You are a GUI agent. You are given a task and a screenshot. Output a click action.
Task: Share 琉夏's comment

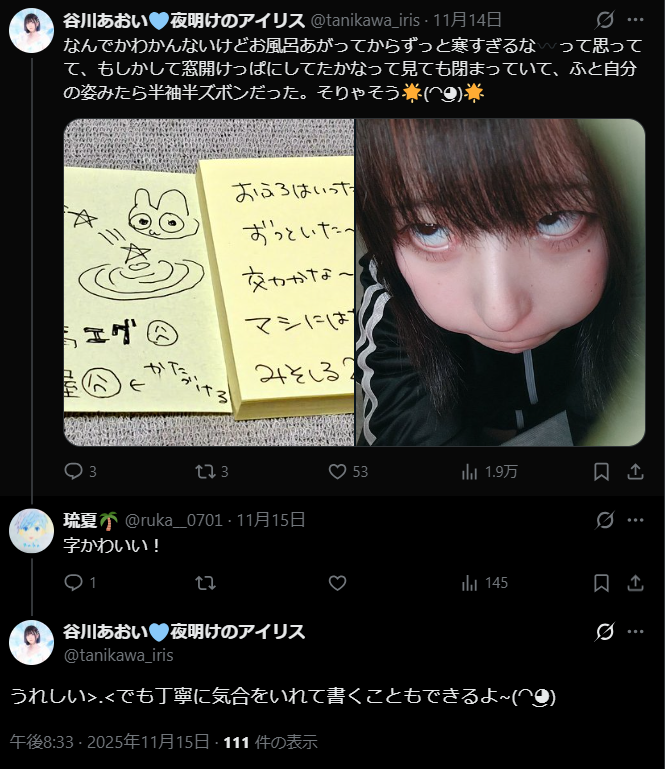[635, 583]
